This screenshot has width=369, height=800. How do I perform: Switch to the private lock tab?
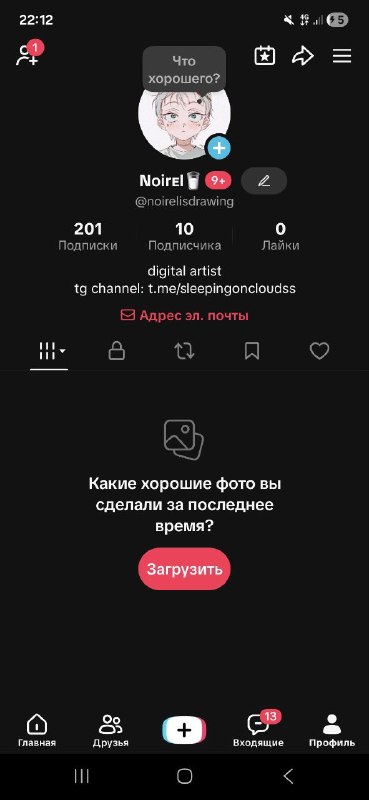click(x=117, y=351)
